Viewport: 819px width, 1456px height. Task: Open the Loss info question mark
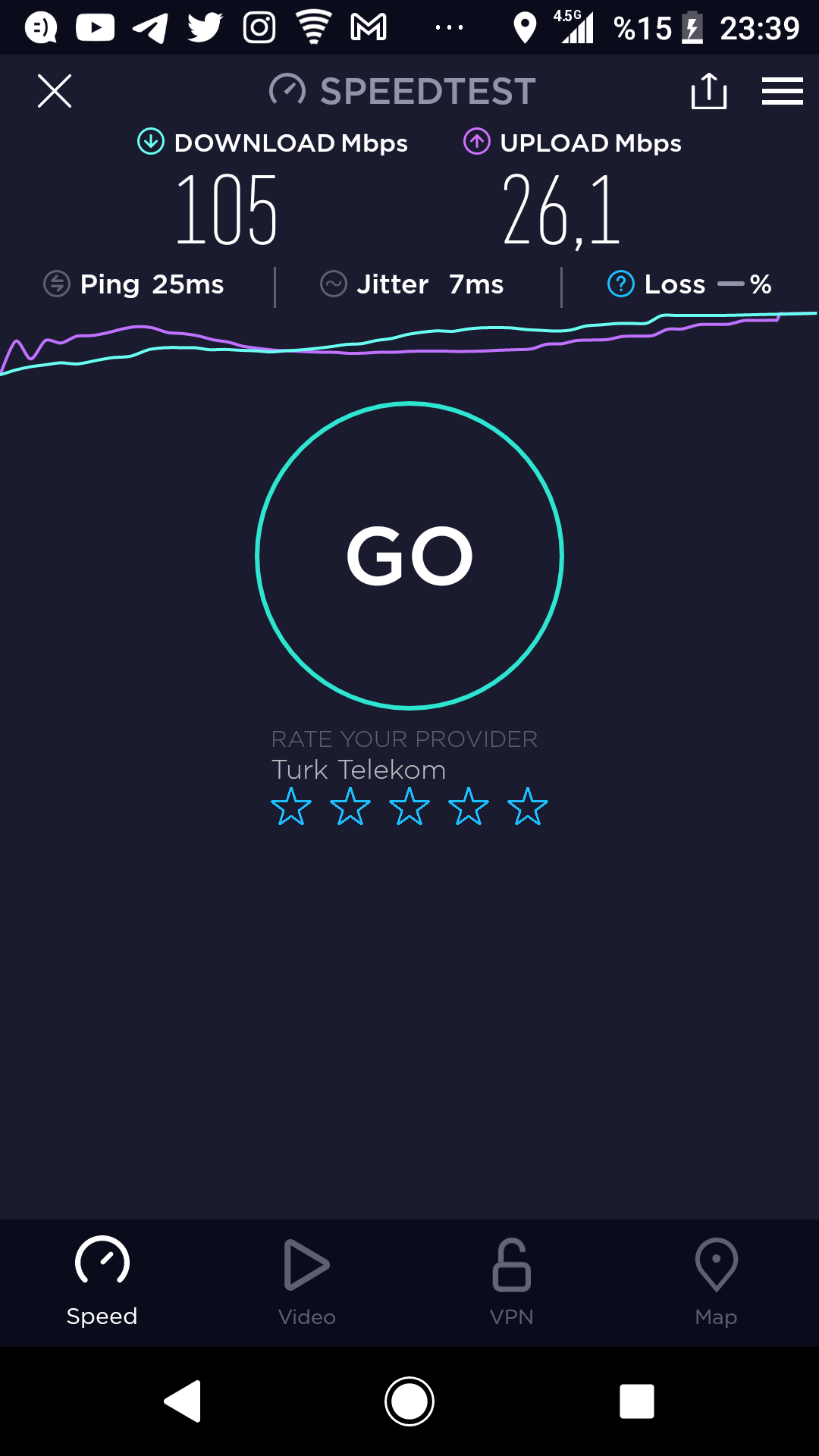pos(620,284)
